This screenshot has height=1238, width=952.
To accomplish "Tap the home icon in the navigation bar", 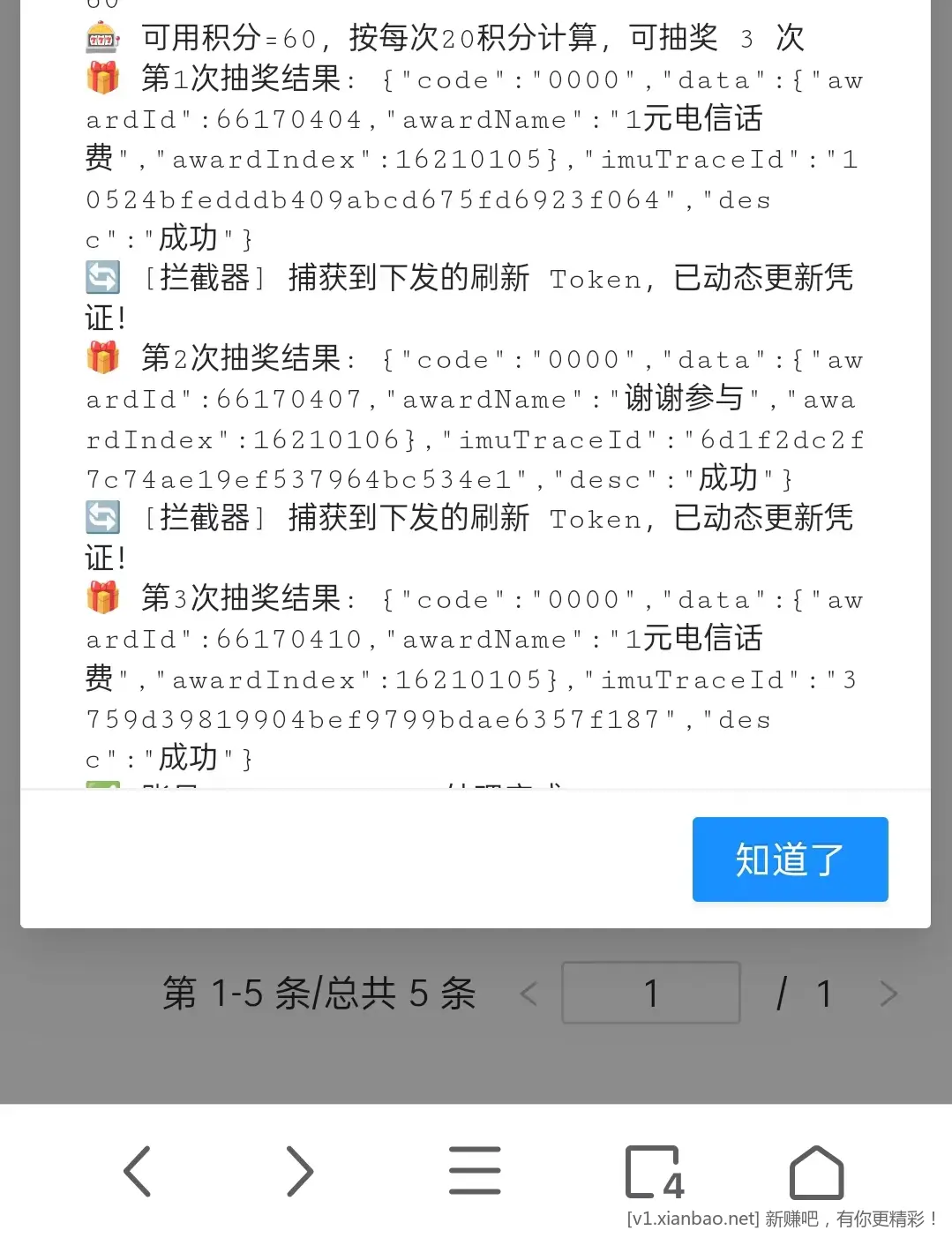I will 816,1172.
